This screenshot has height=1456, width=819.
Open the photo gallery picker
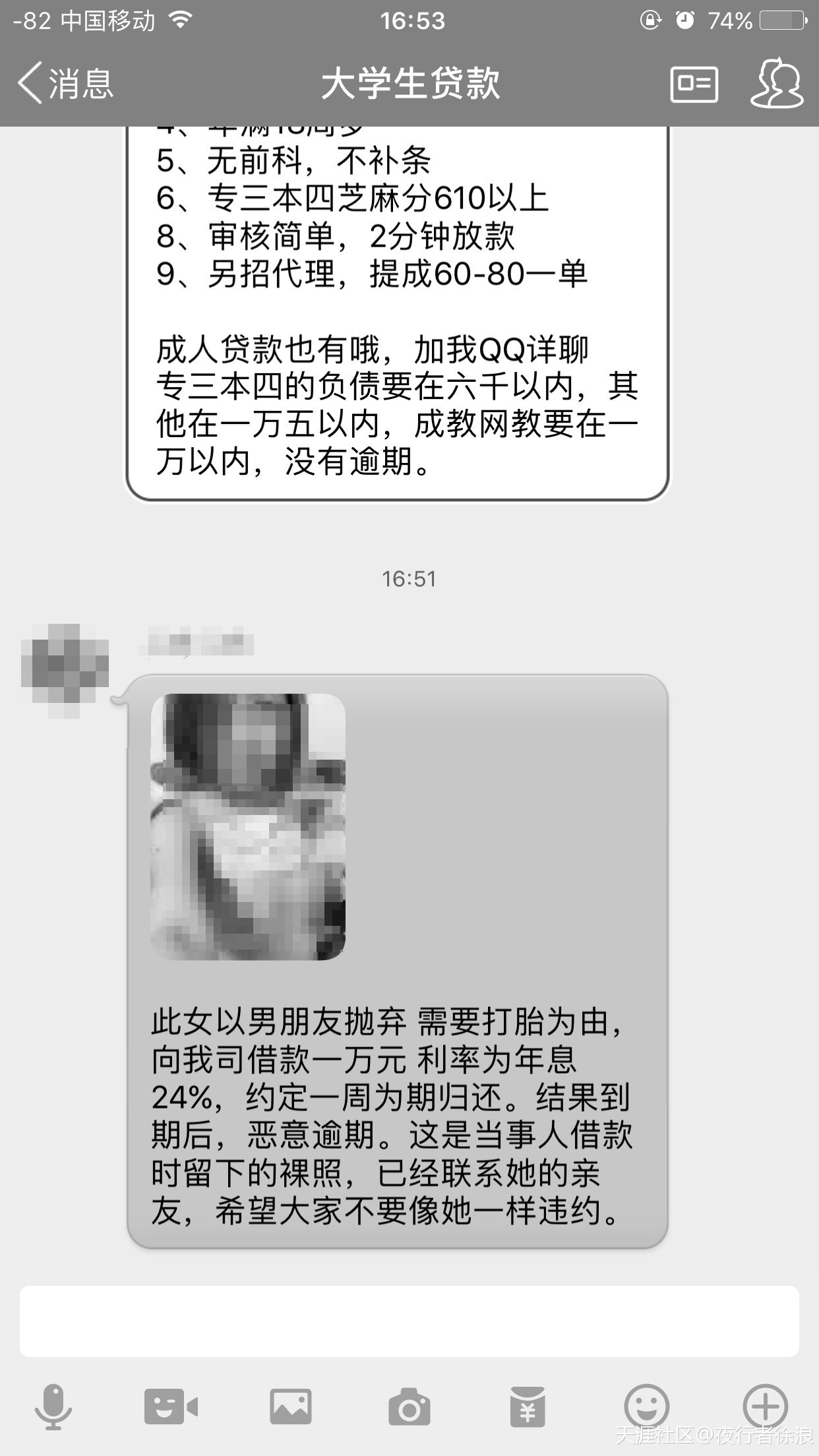290,1407
